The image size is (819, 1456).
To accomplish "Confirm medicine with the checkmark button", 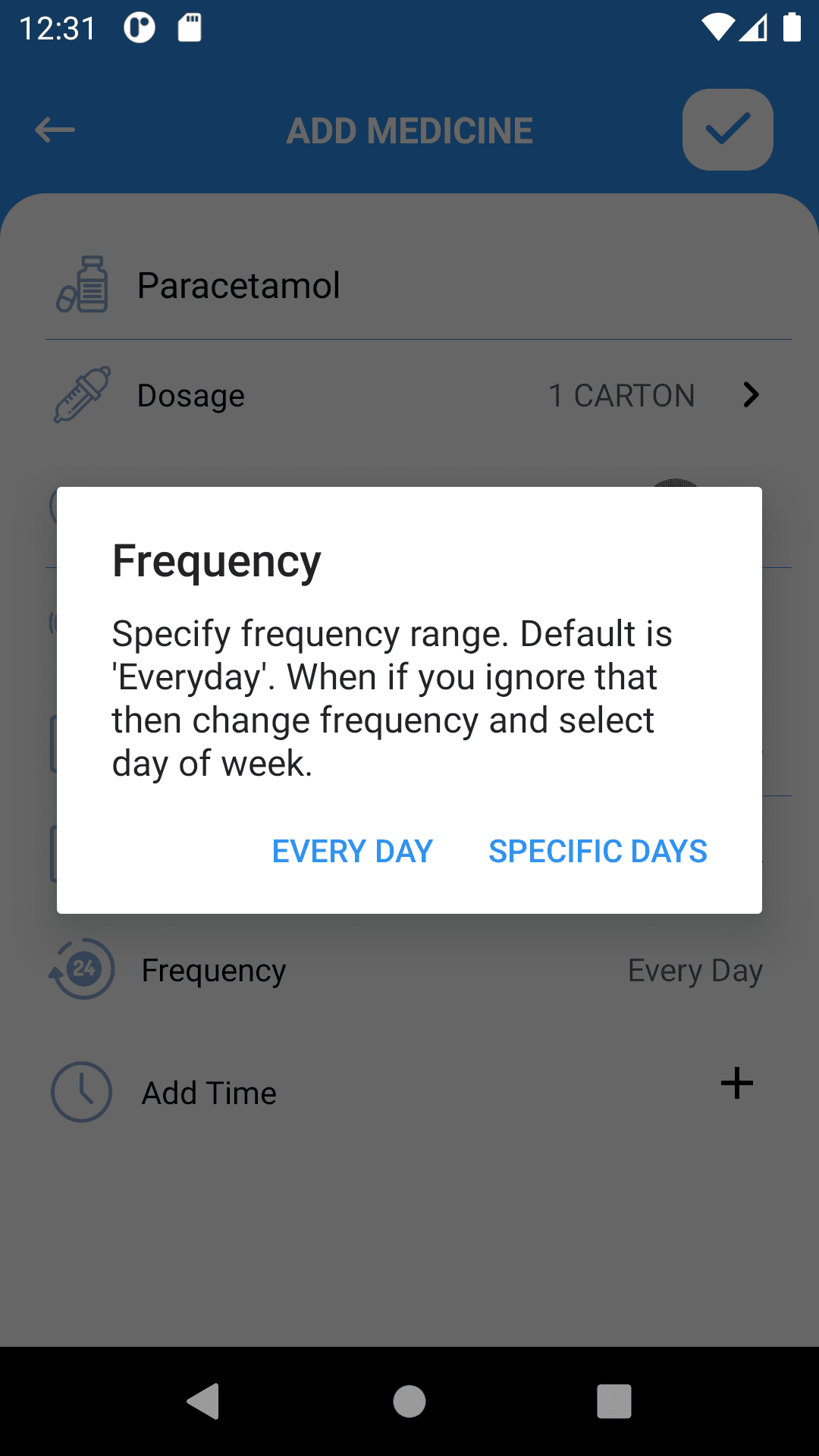I will coord(727,130).
